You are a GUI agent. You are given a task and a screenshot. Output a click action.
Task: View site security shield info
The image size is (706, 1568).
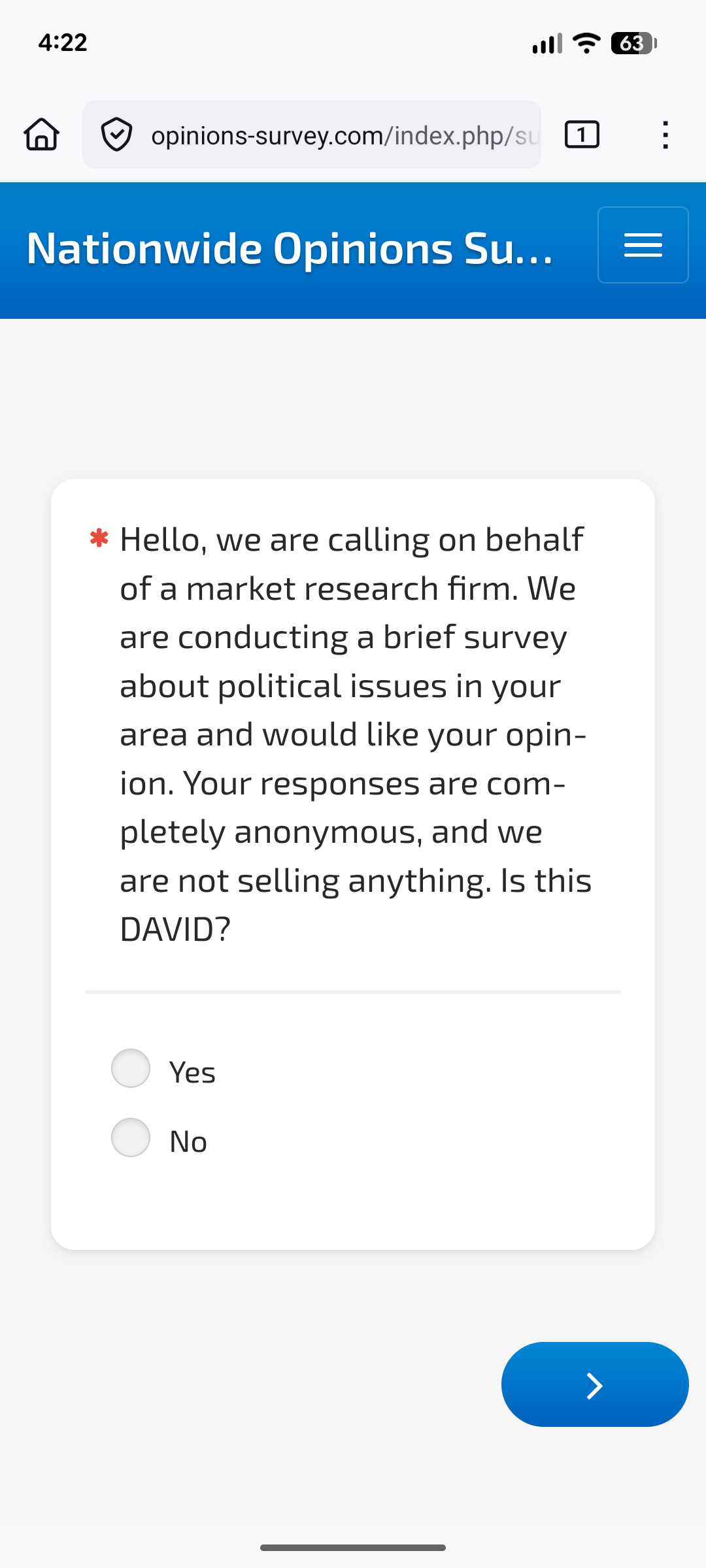coord(117,135)
